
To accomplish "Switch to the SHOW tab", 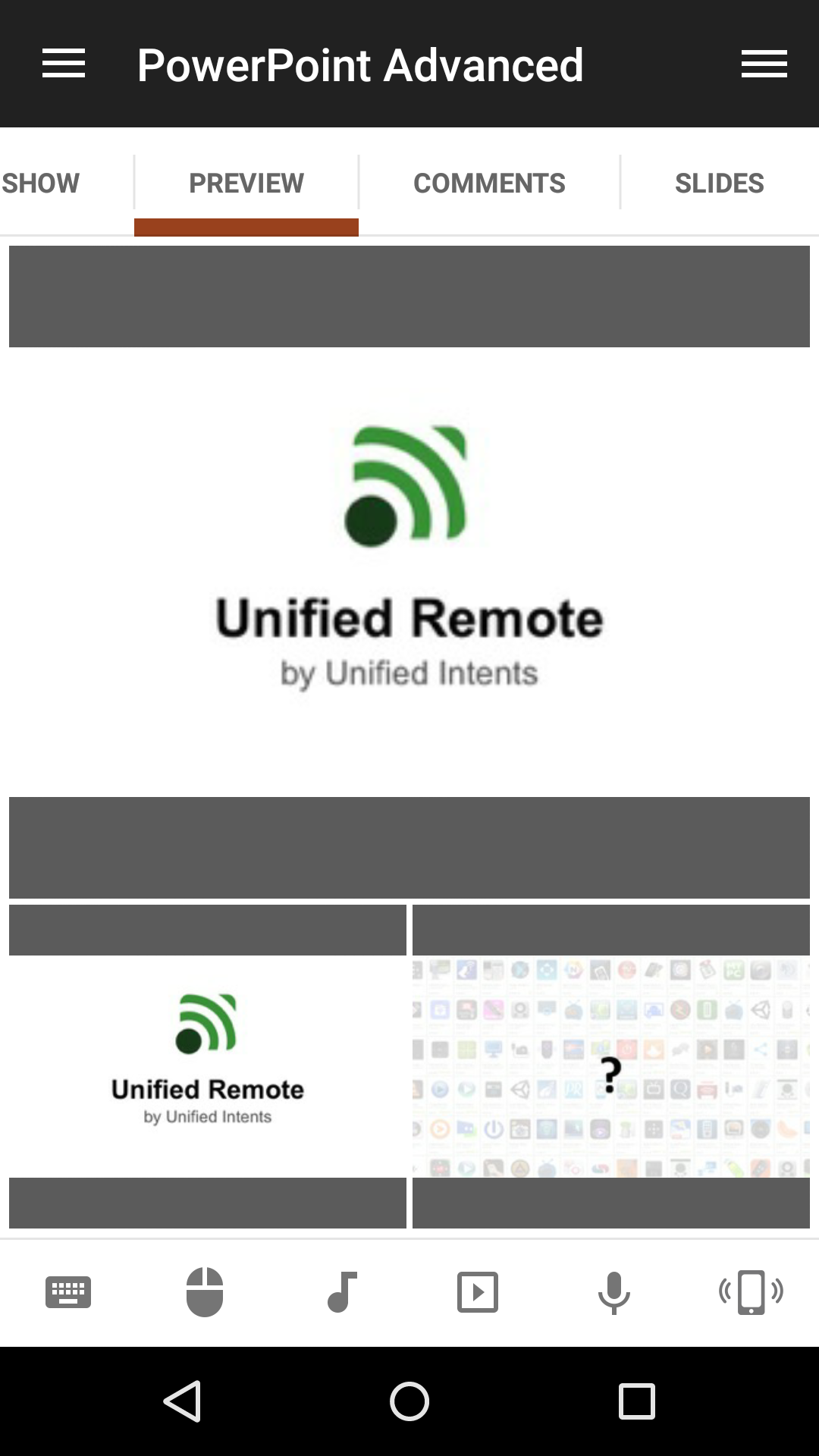I will (x=42, y=183).
